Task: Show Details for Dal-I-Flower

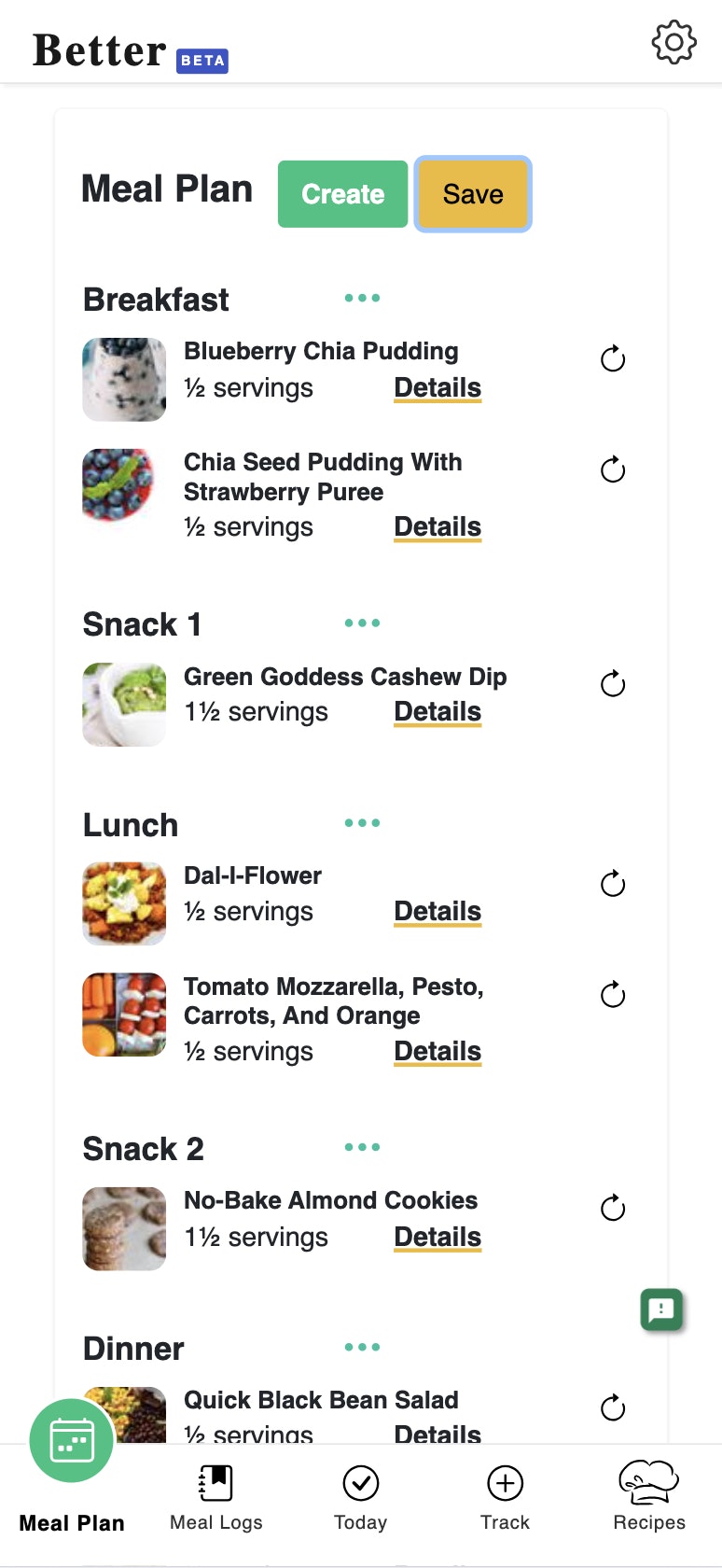Action: pyautogui.click(x=437, y=911)
